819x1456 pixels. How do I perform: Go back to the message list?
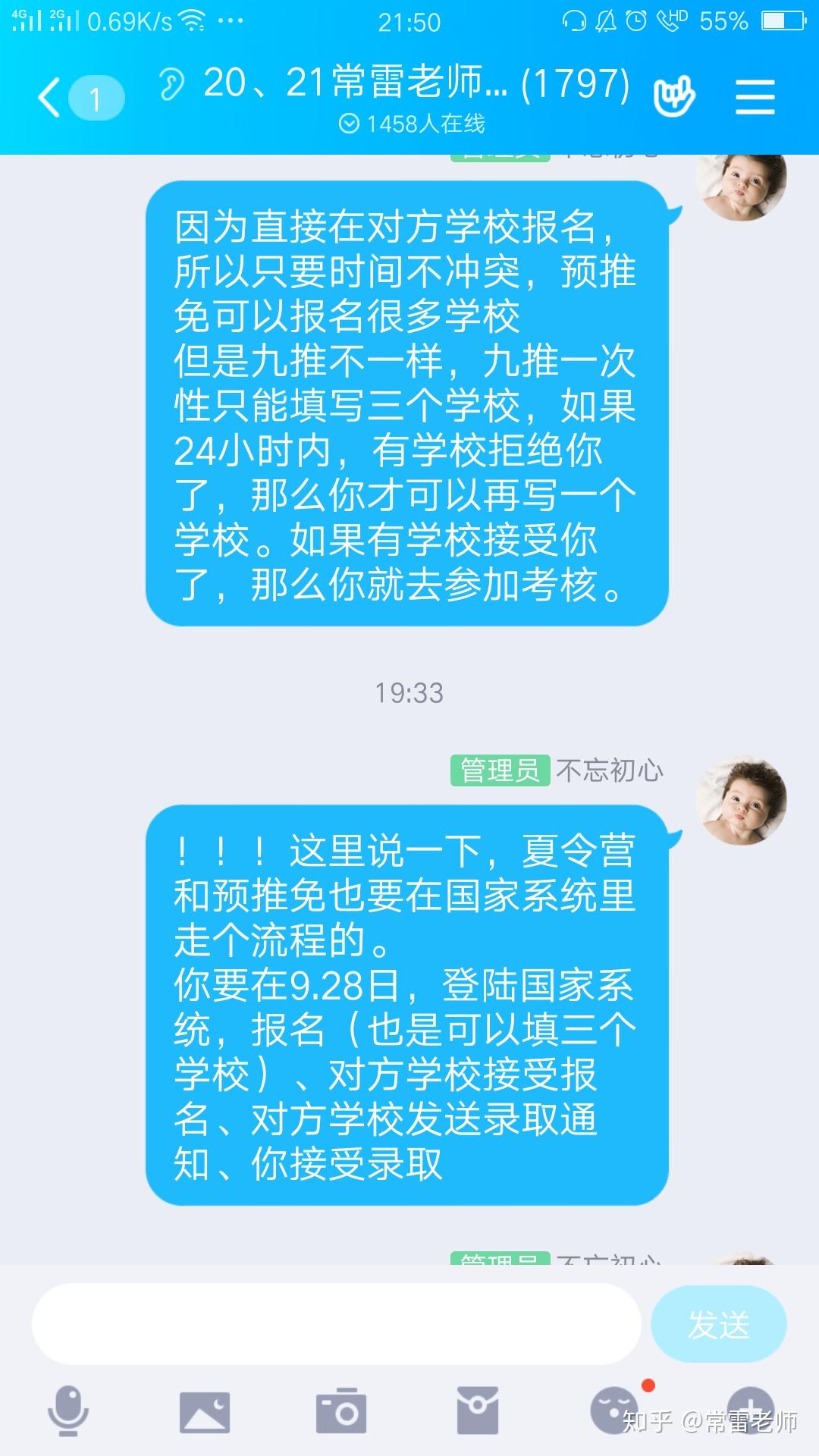tap(52, 99)
